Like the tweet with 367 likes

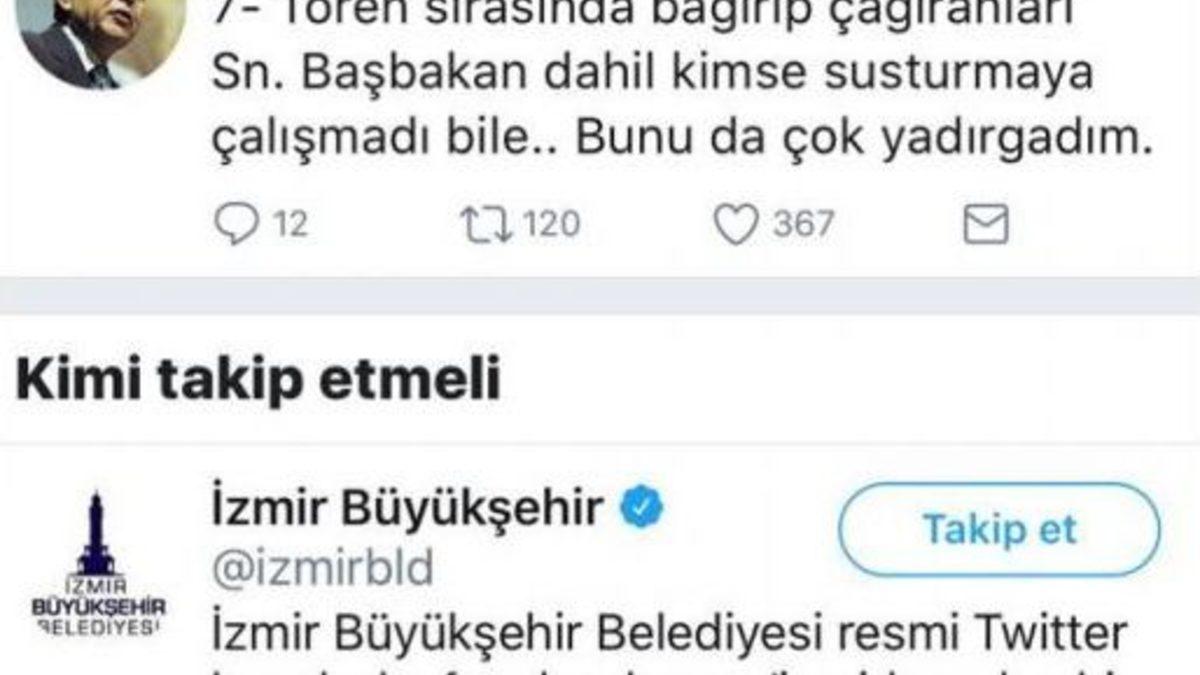pos(736,226)
